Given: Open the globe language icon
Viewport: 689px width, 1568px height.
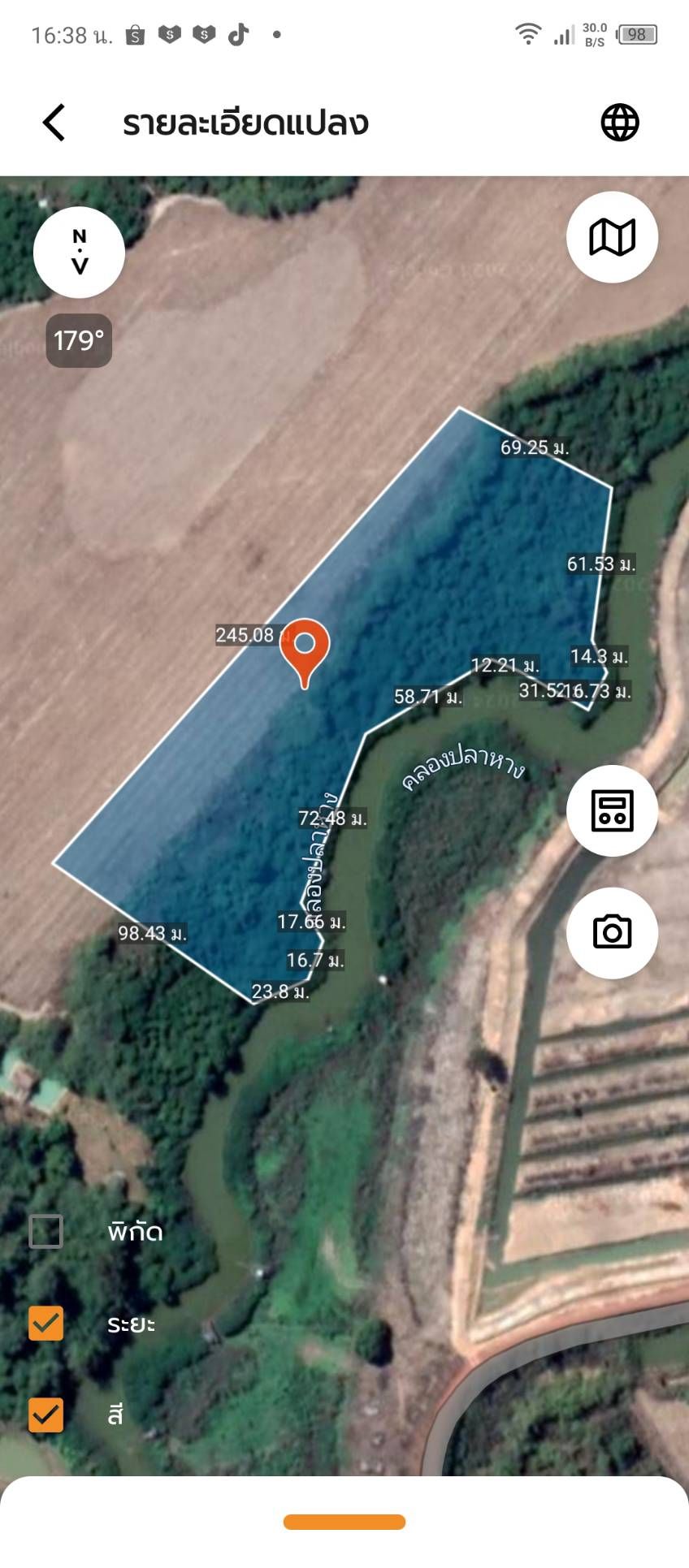Looking at the screenshot, I should (x=620, y=123).
